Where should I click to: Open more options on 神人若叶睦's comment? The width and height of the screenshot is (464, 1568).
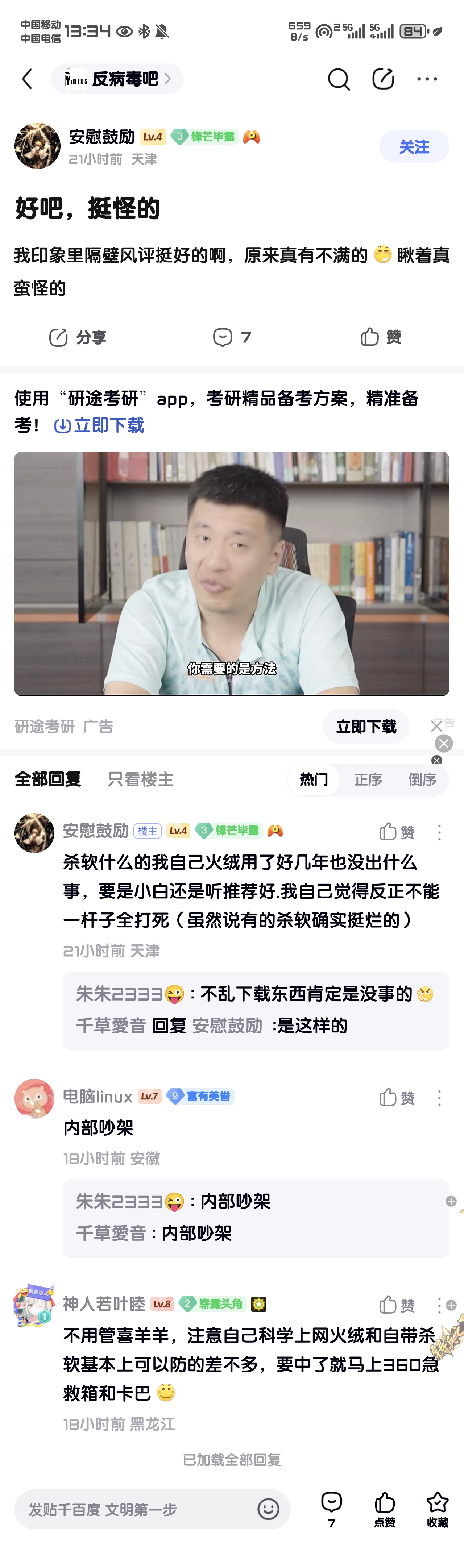[439, 1305]
